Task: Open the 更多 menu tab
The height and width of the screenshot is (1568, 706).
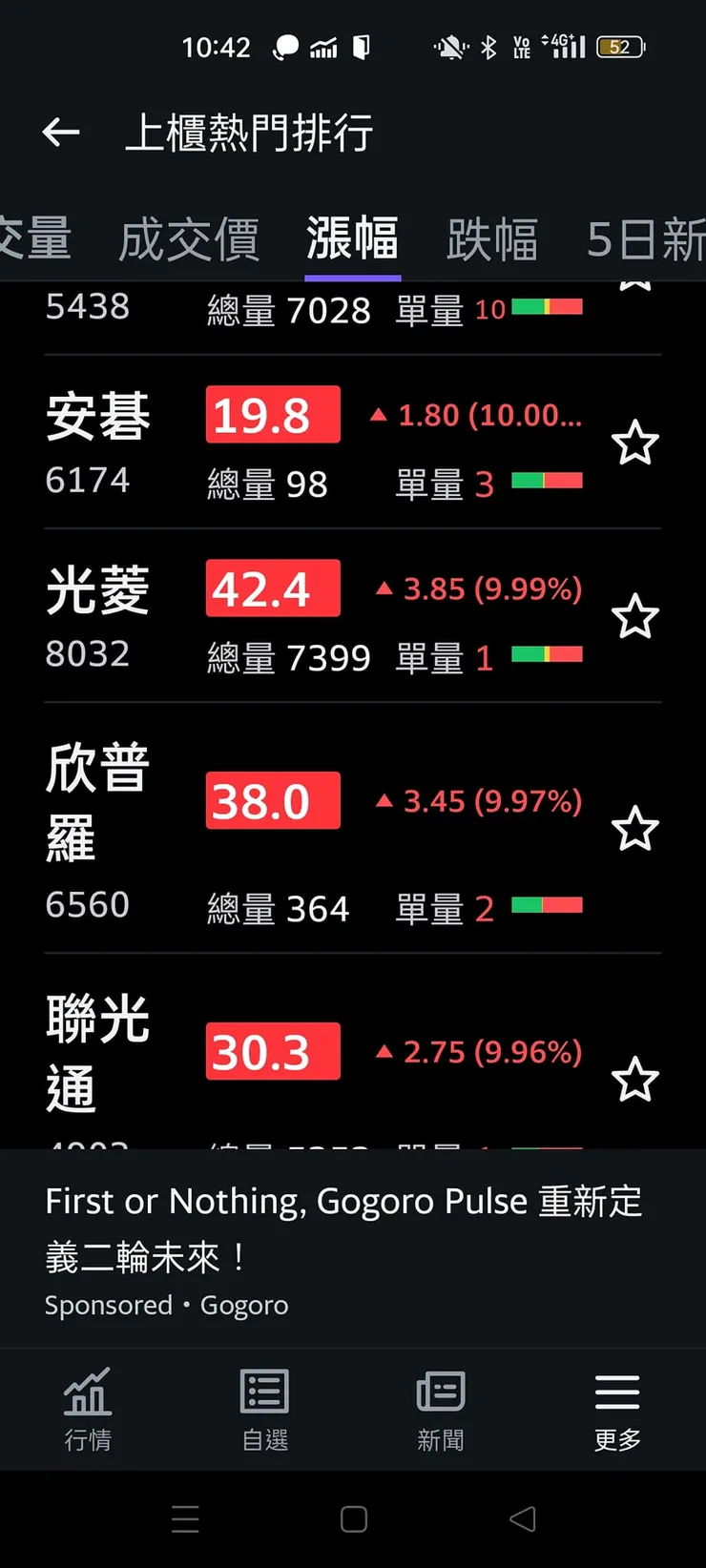Action: tap(617, 1409)
